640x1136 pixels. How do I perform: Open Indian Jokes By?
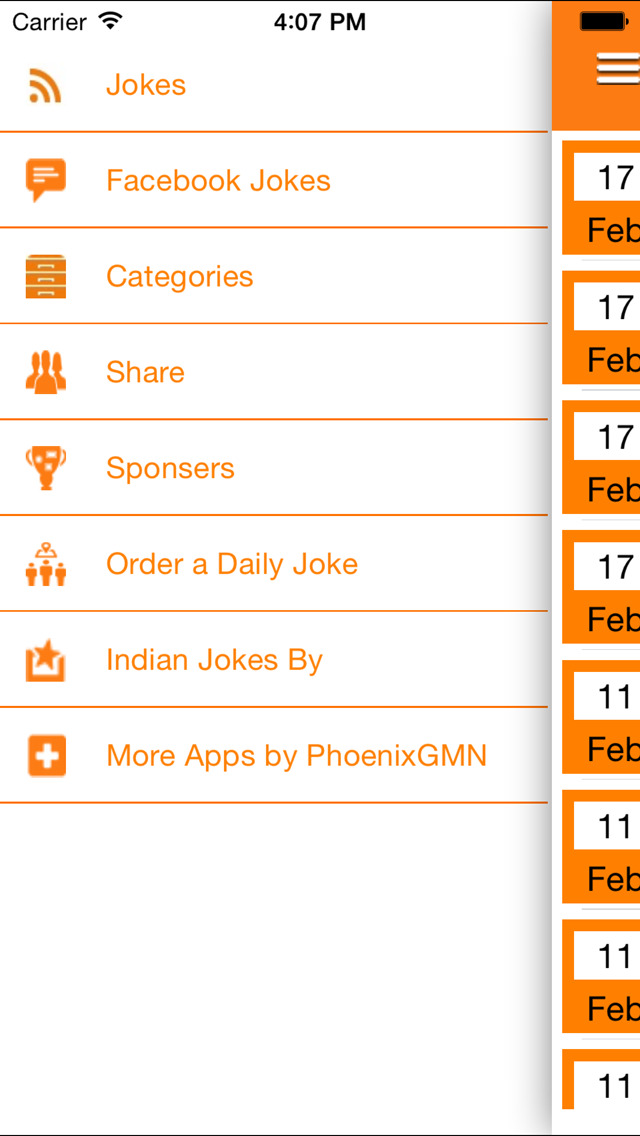tap(274, 659)
